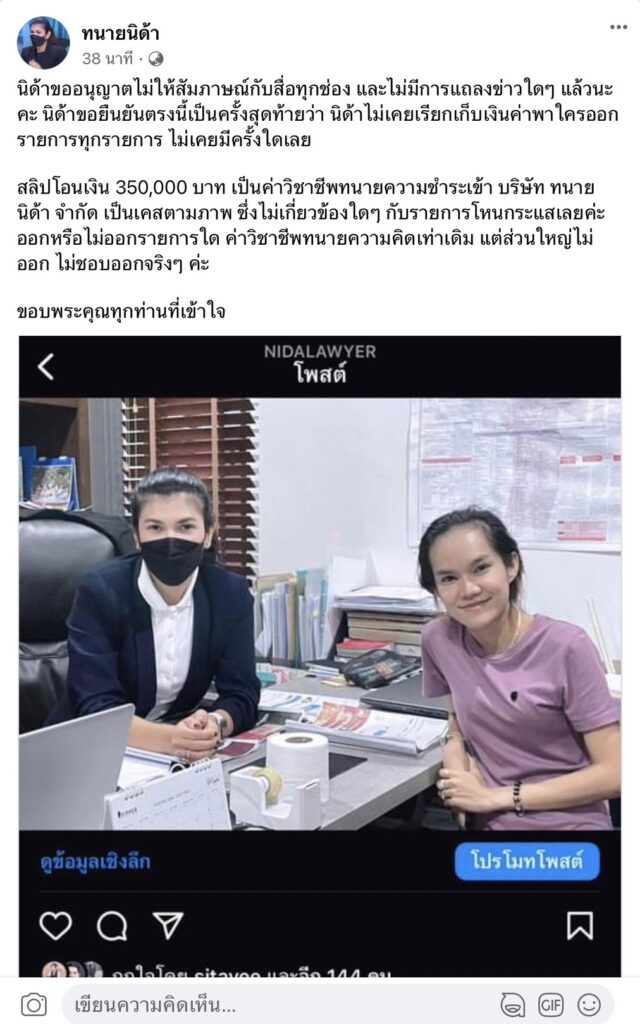Open the GIF picker for comment
The height and width of the screenshot is (1024, 640).
[x=551, y=1004]
